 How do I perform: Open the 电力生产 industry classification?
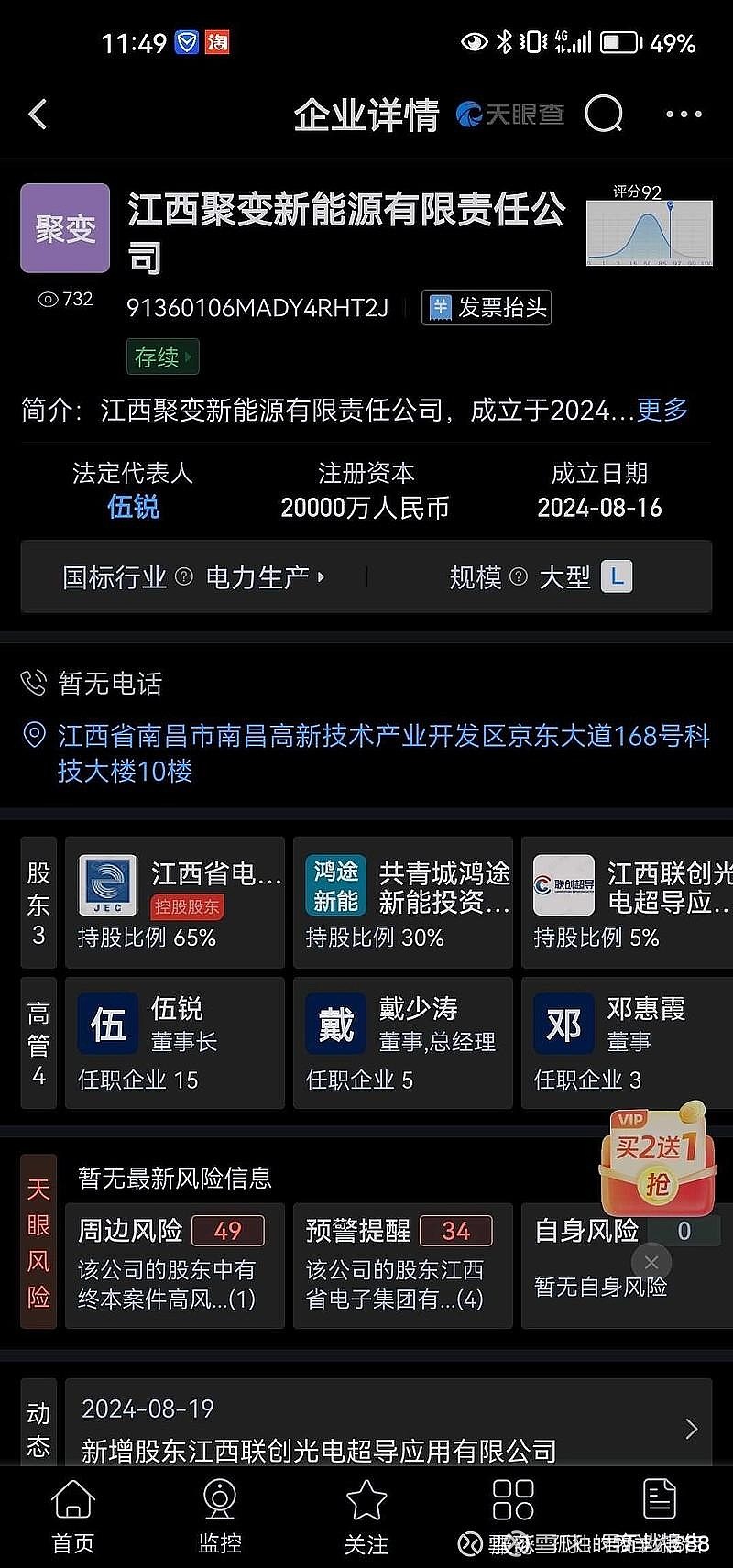265,577
